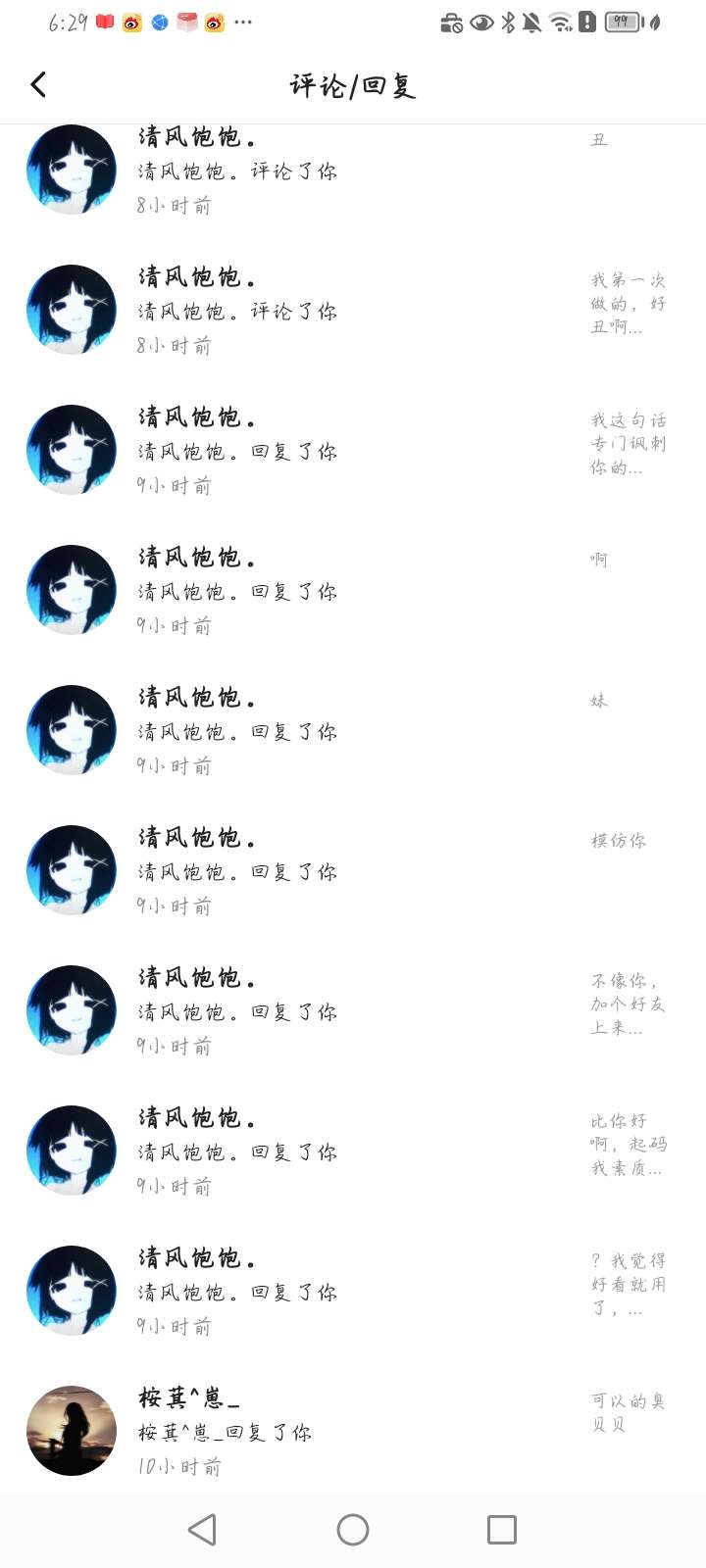Tap 桉萁^崽_'s profile avatar
The height and width of the screenshot is (1568, 706).
[x=72, y=1431]
